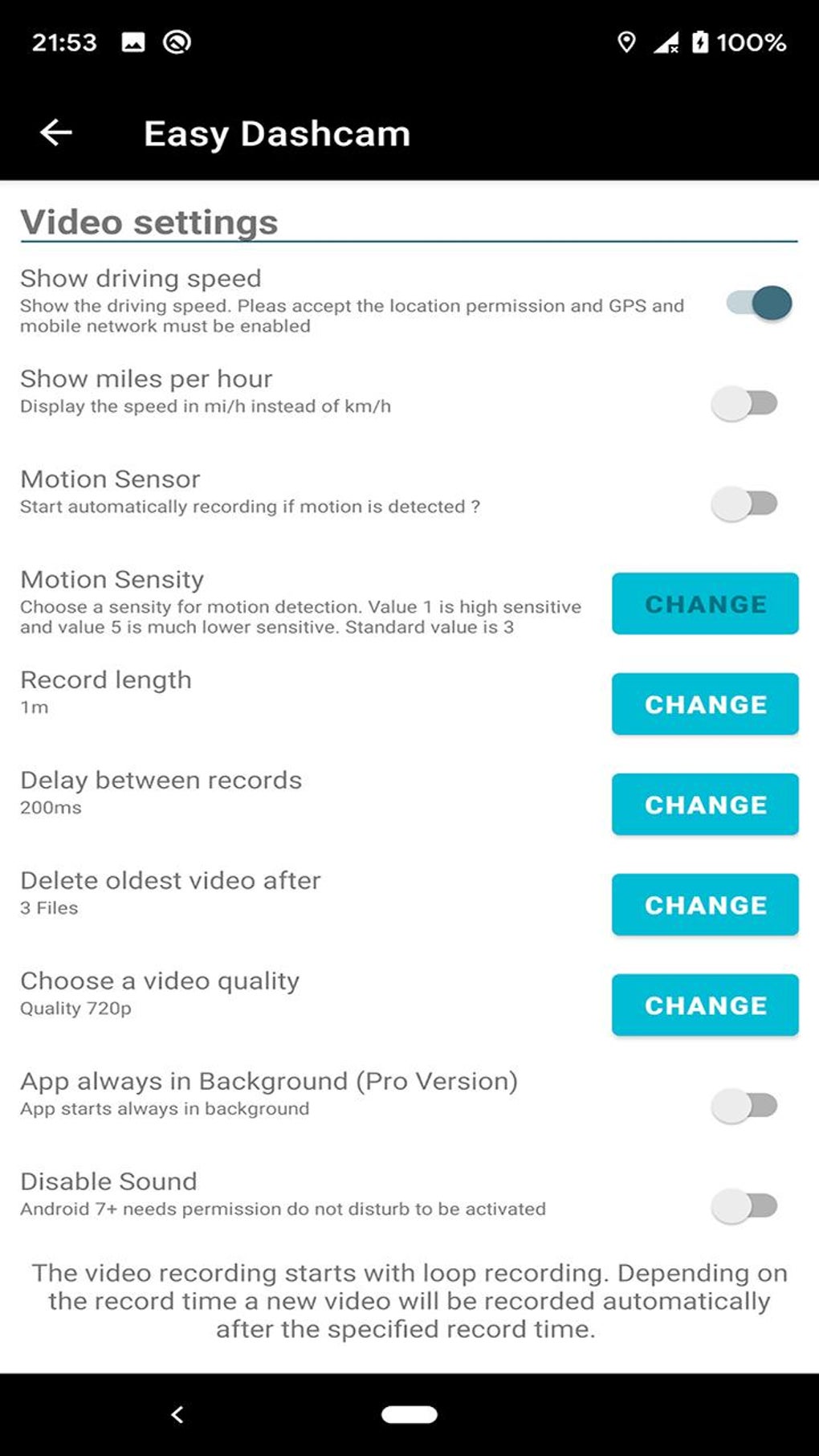Toggle App always in Background
Image resolution: width=819 pixels, height=1456 pixels.
click(x=744, y=1106)
